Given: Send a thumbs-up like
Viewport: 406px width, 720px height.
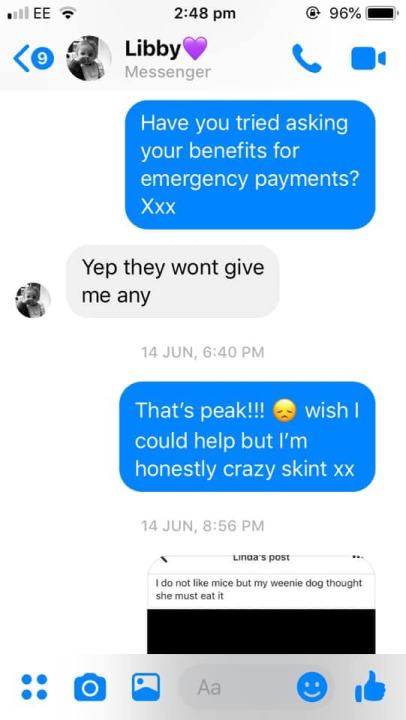Looking at the screenshot, I should (370, 686).
